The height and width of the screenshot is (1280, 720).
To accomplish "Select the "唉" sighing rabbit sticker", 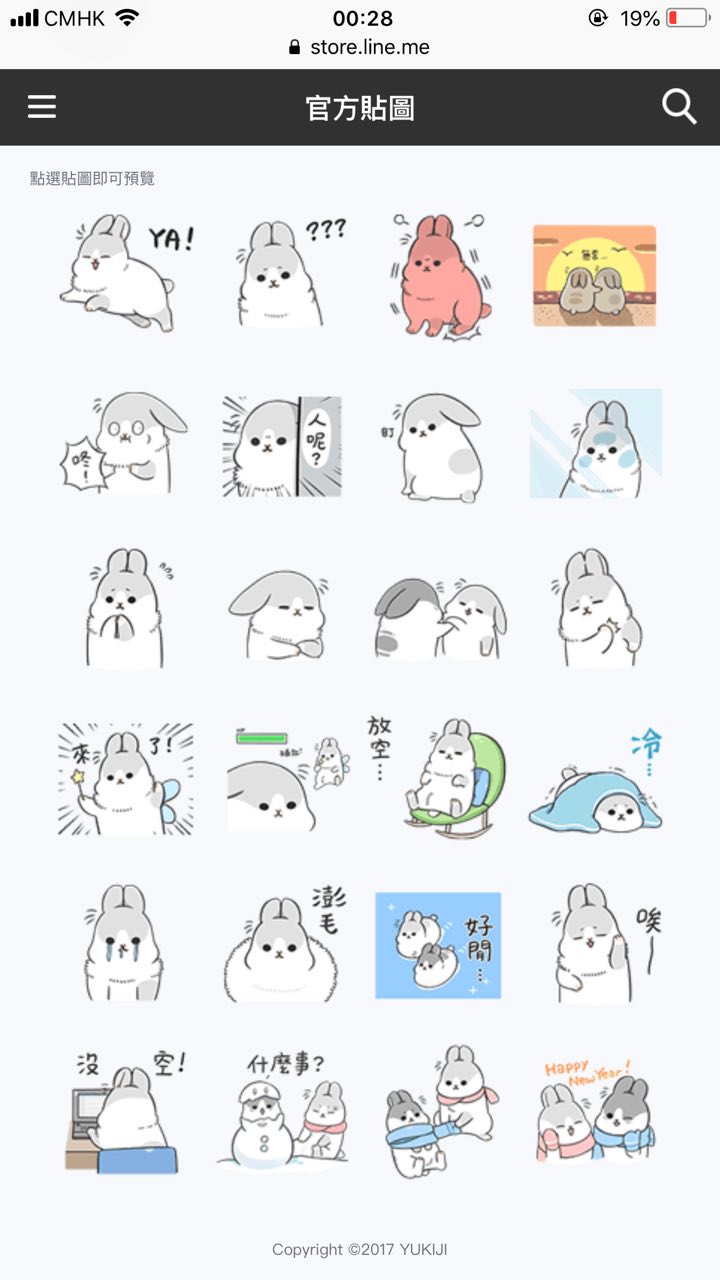I will click(x=596, y=945).
